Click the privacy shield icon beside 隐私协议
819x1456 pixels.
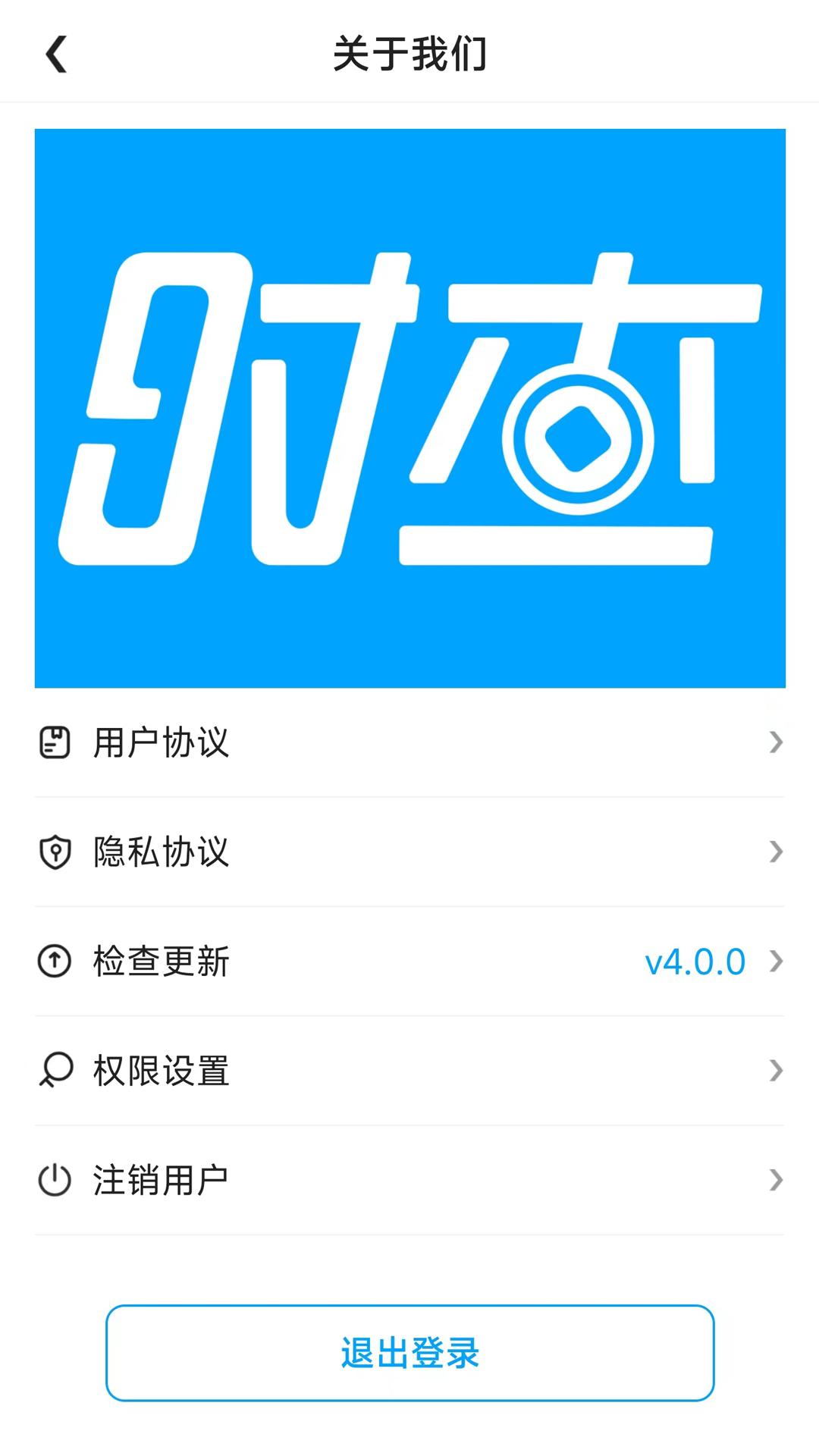coord(53,852)
